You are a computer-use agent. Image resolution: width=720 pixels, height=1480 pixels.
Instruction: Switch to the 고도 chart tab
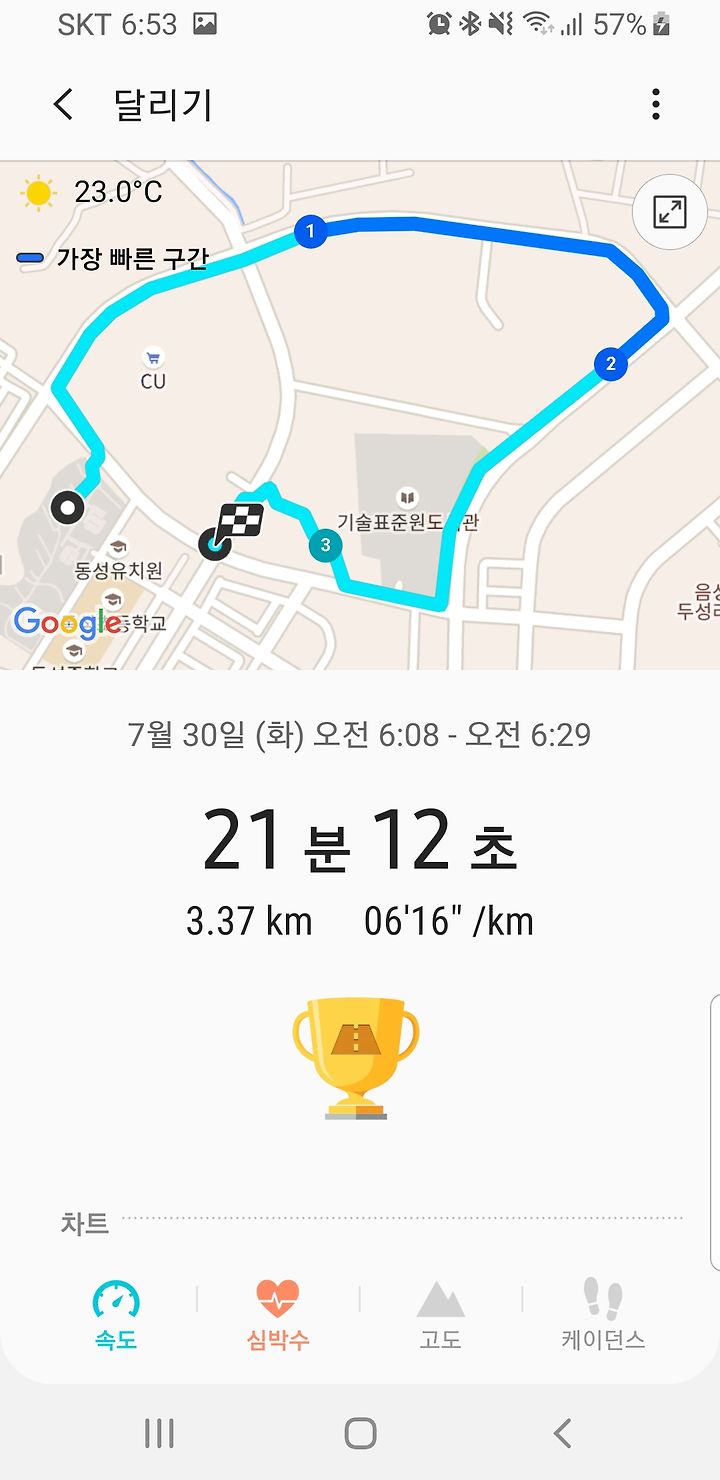tap(440, 1314)
